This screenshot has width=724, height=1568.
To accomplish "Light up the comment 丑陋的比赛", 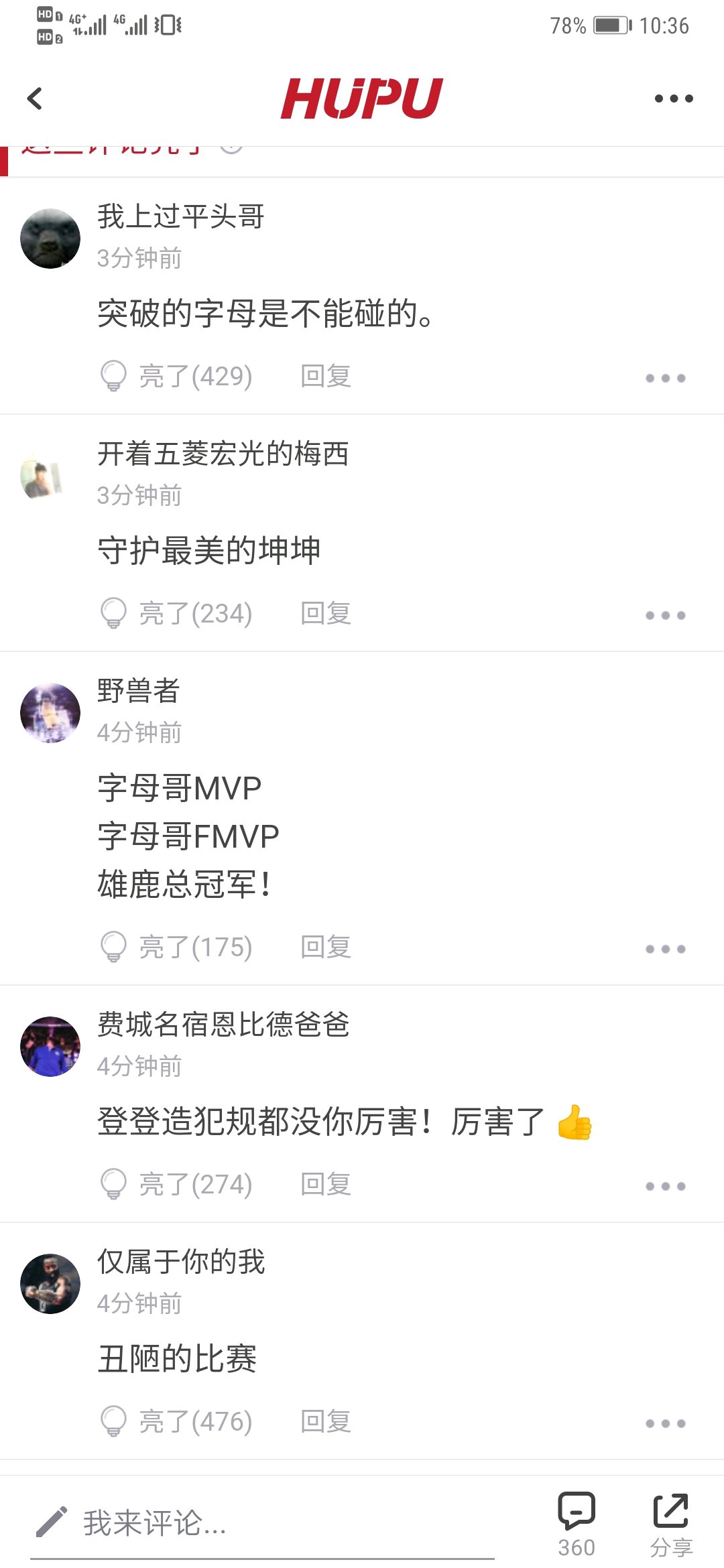I will coord(176,1422).
